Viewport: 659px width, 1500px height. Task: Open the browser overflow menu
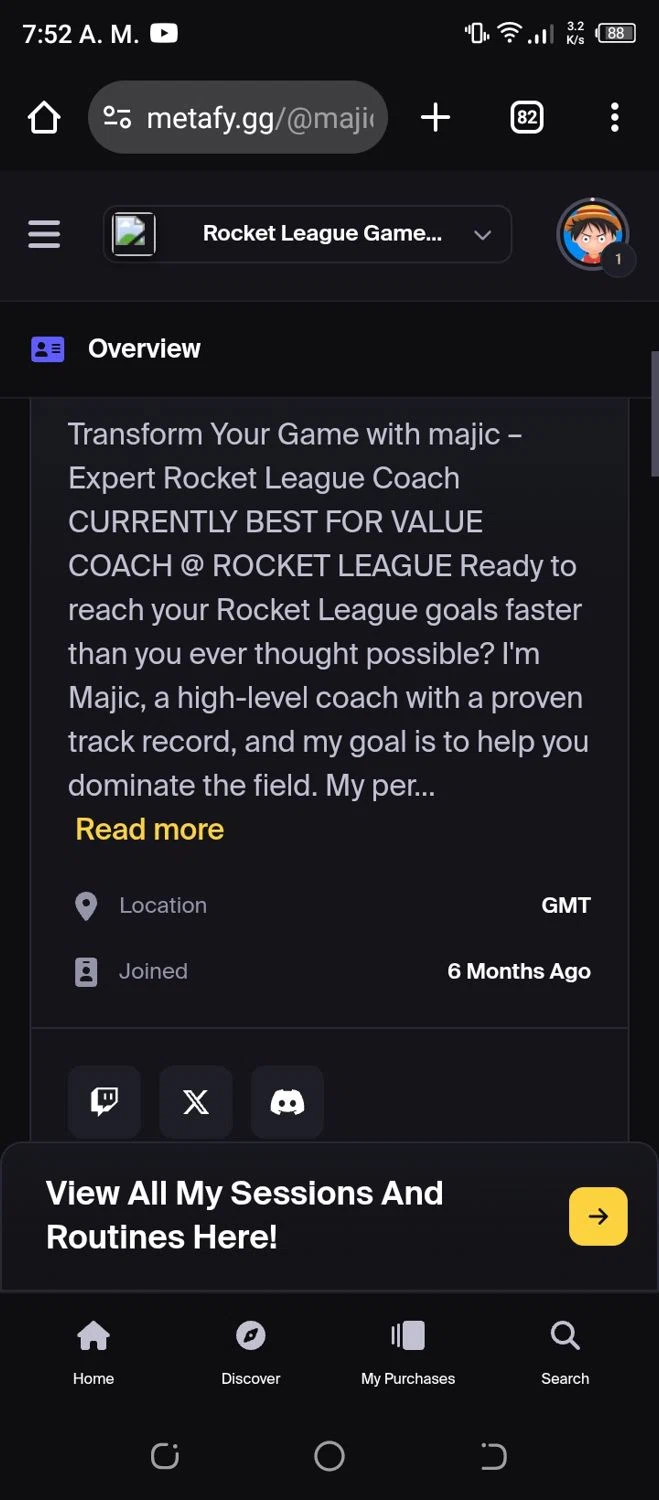614,118
